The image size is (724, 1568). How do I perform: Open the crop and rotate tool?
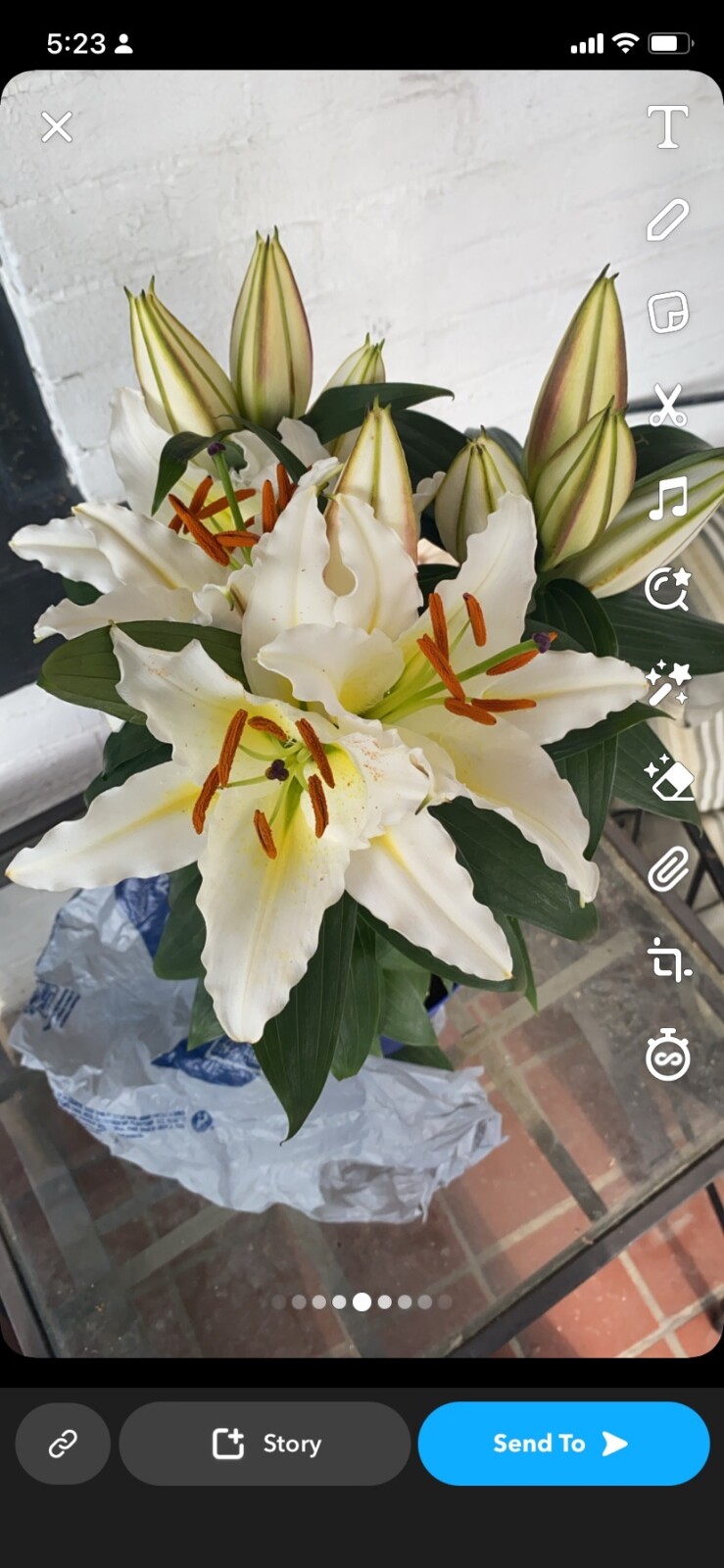(668, 961)
